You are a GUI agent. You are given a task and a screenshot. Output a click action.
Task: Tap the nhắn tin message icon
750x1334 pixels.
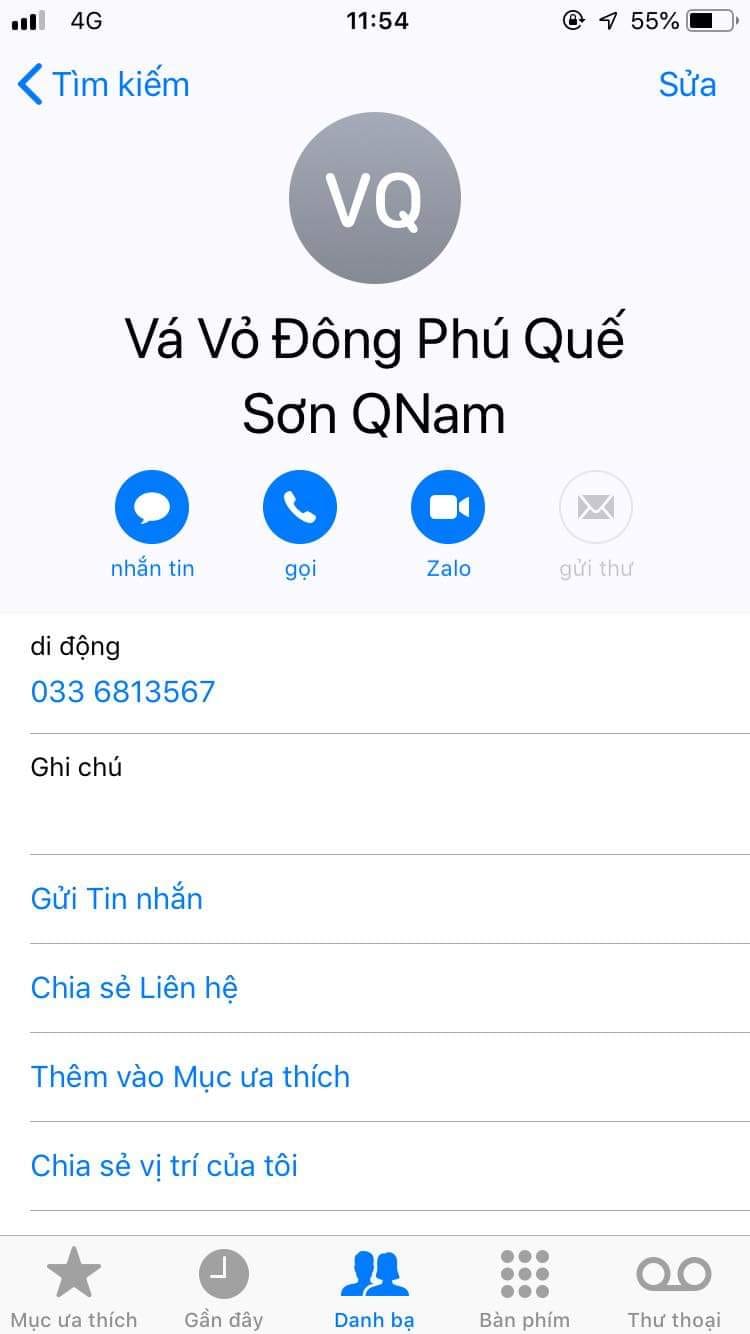point(152,507)
